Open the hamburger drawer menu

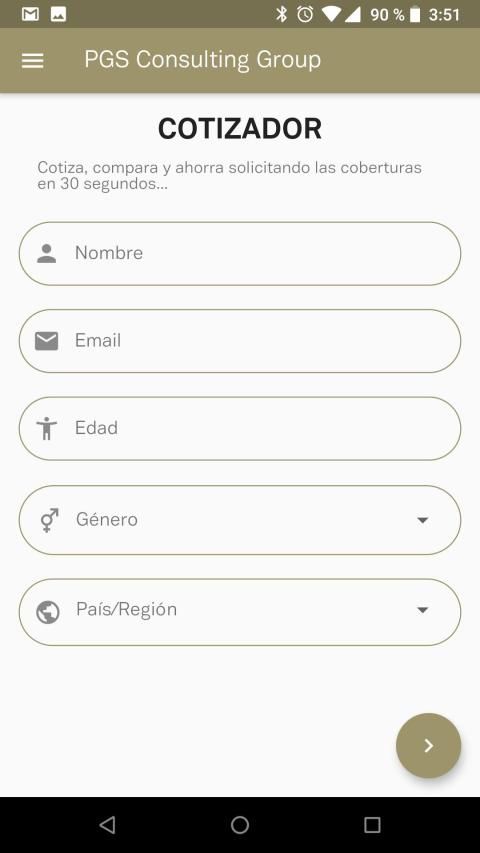point(32,60)
